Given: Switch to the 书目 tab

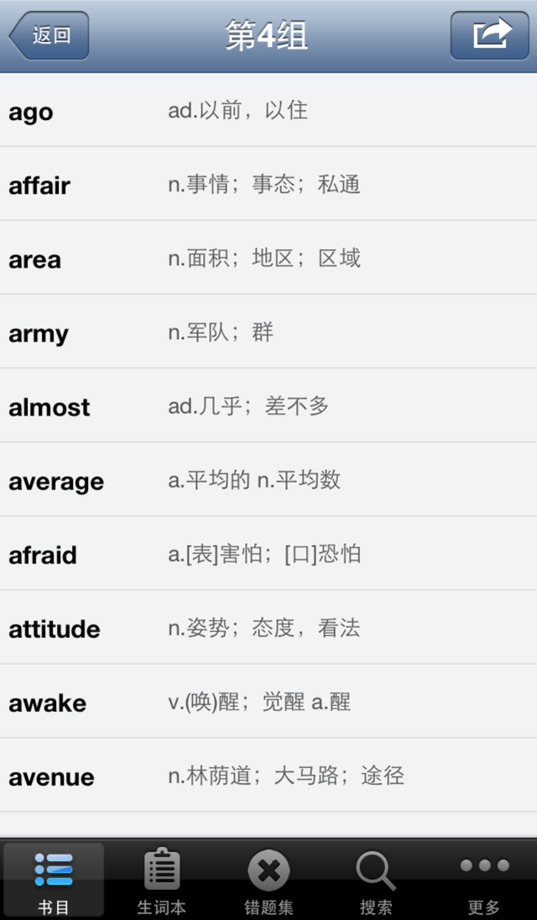Looking at the screenshot, I should 53,880.
